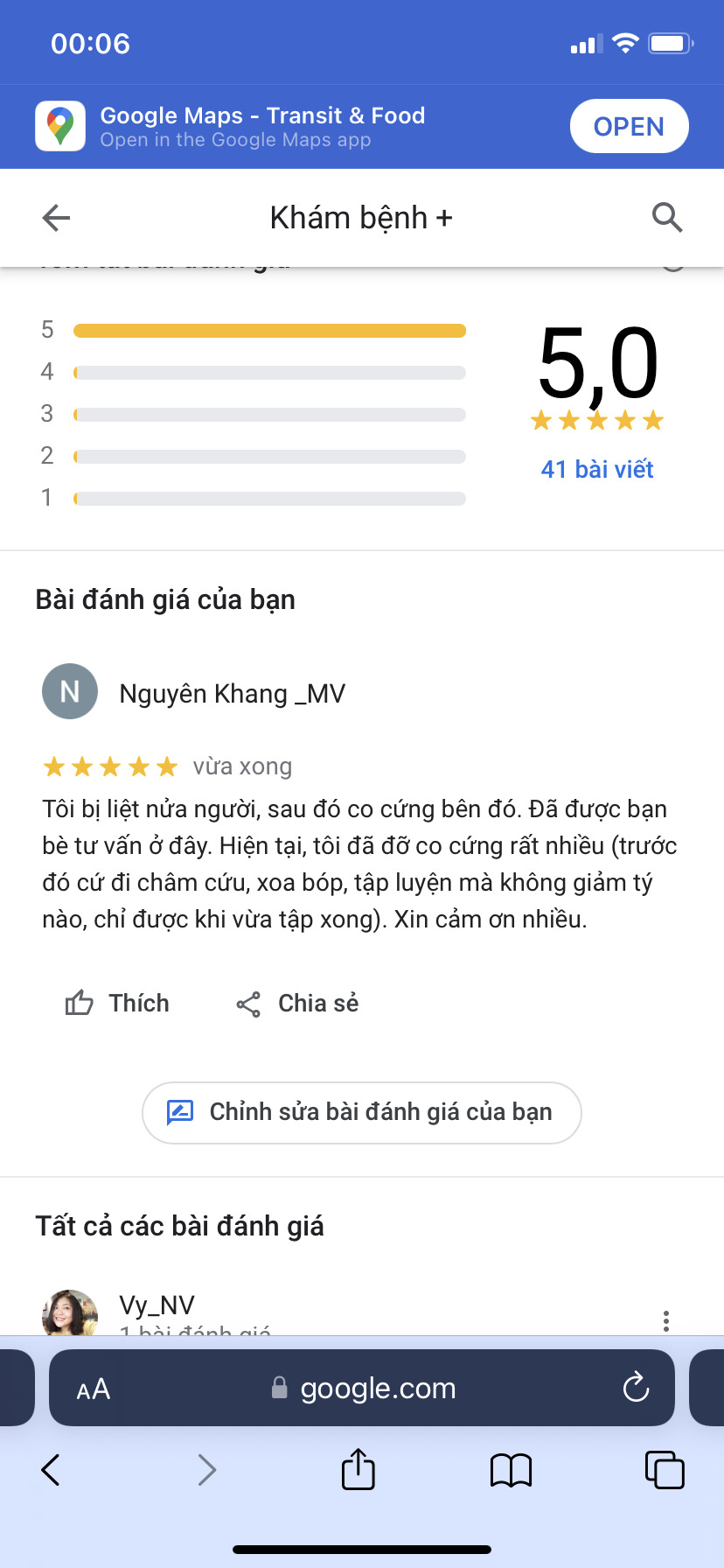Tap Nguyên Khang _MV's avatar circle
Image resolution: width=724 pixels, height=1568 pixels.
coord(70,691)
